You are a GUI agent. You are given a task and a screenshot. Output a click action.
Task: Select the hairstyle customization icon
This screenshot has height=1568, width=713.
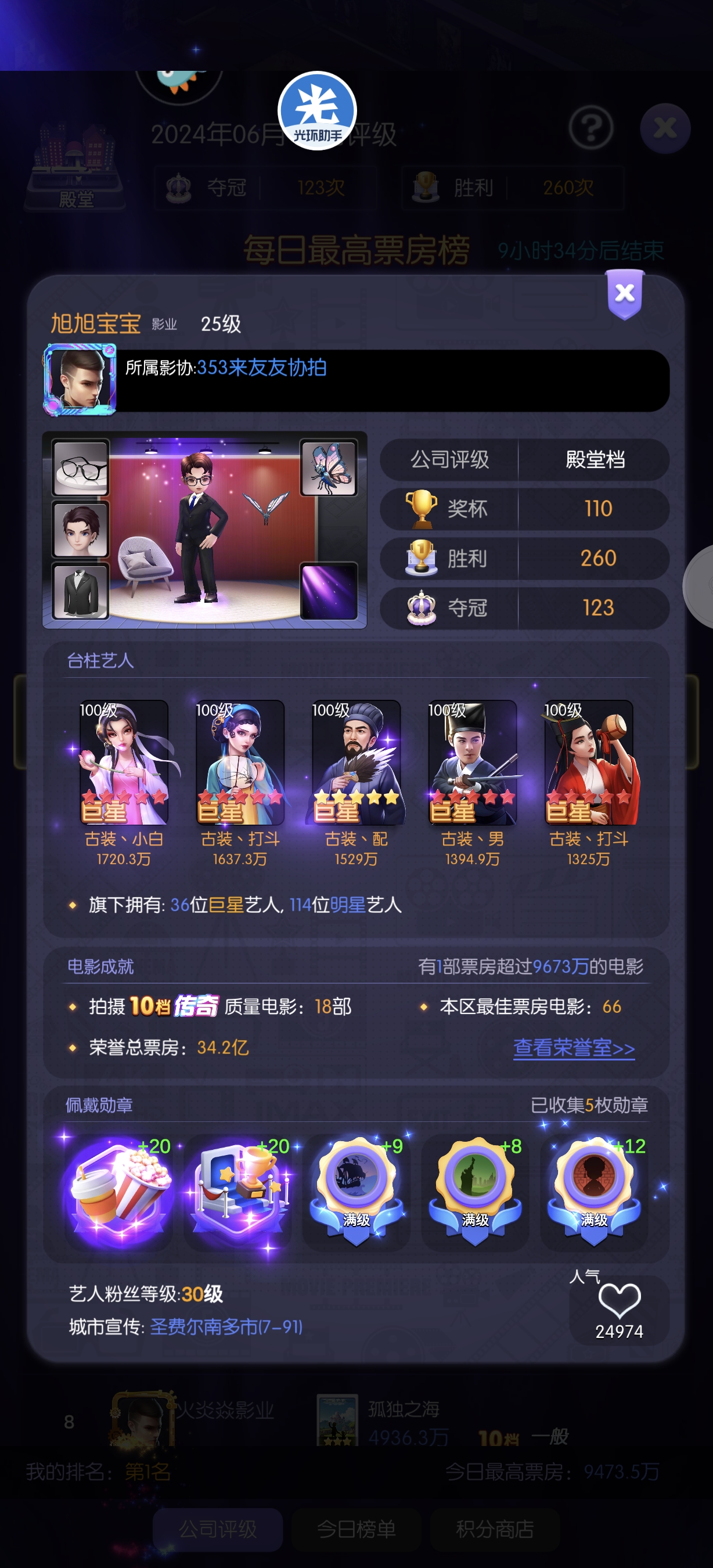81,529
